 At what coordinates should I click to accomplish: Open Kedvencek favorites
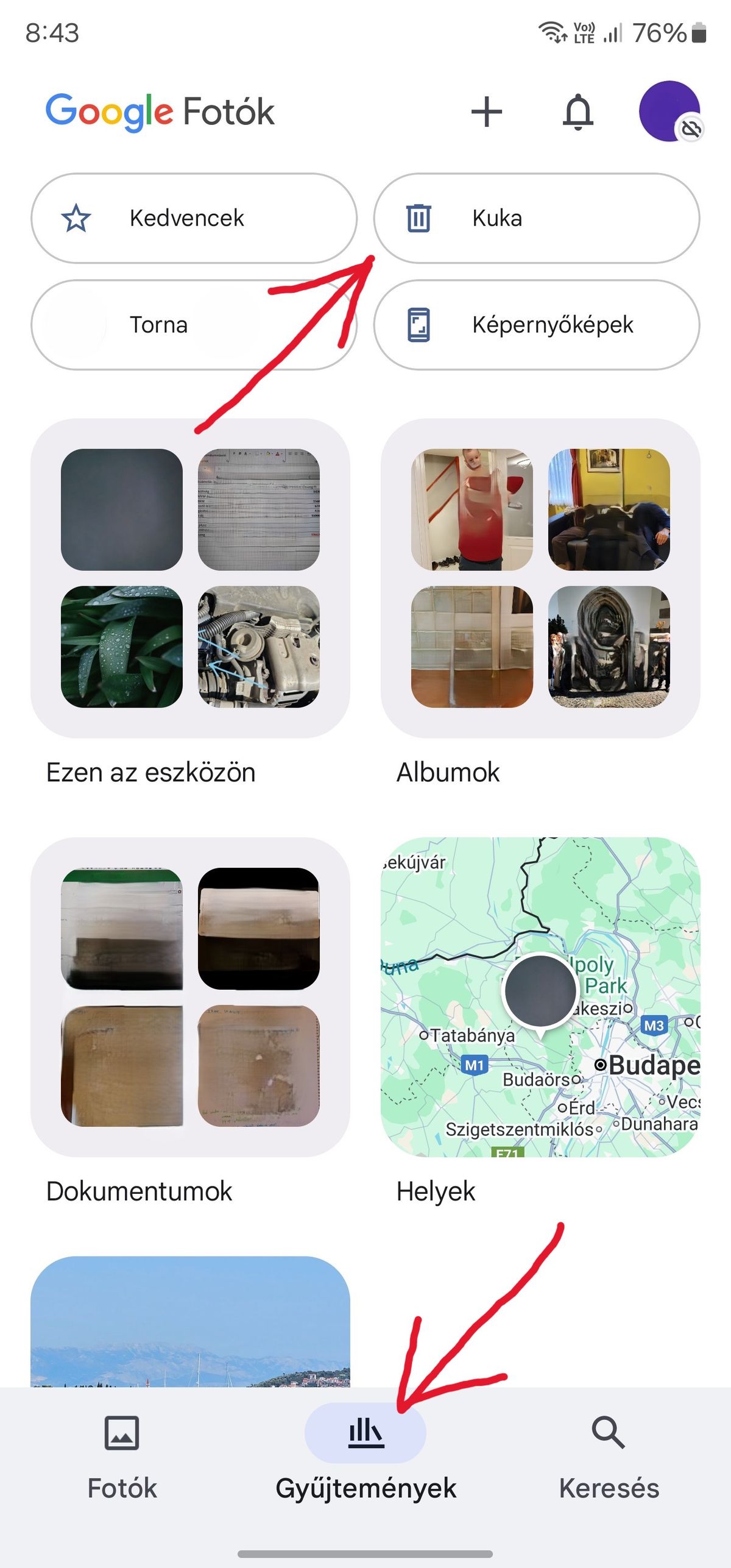tap(194, 218)
